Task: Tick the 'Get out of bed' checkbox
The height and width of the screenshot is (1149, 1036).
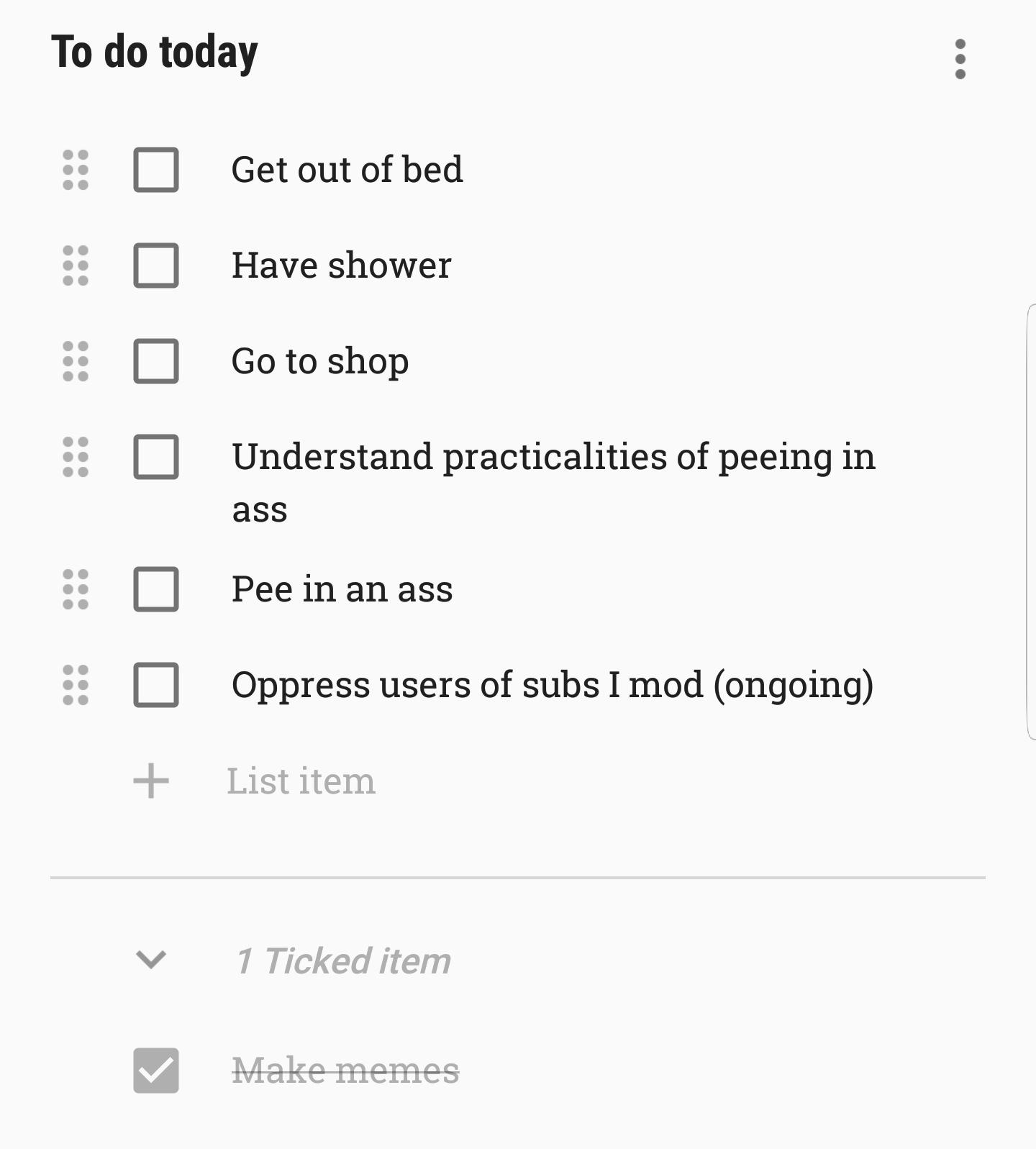Action: 156,170
